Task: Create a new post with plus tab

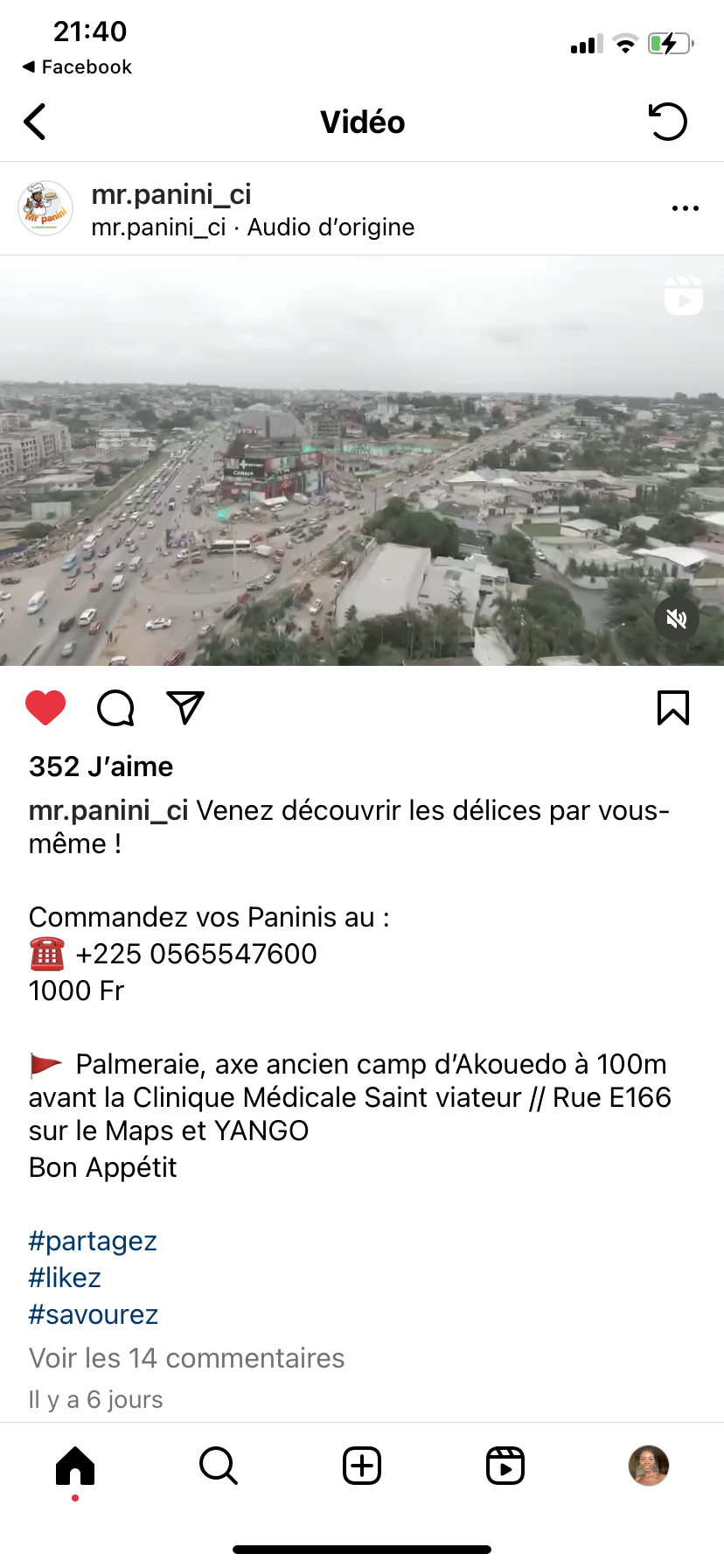Action: (x=362, y=1466)
